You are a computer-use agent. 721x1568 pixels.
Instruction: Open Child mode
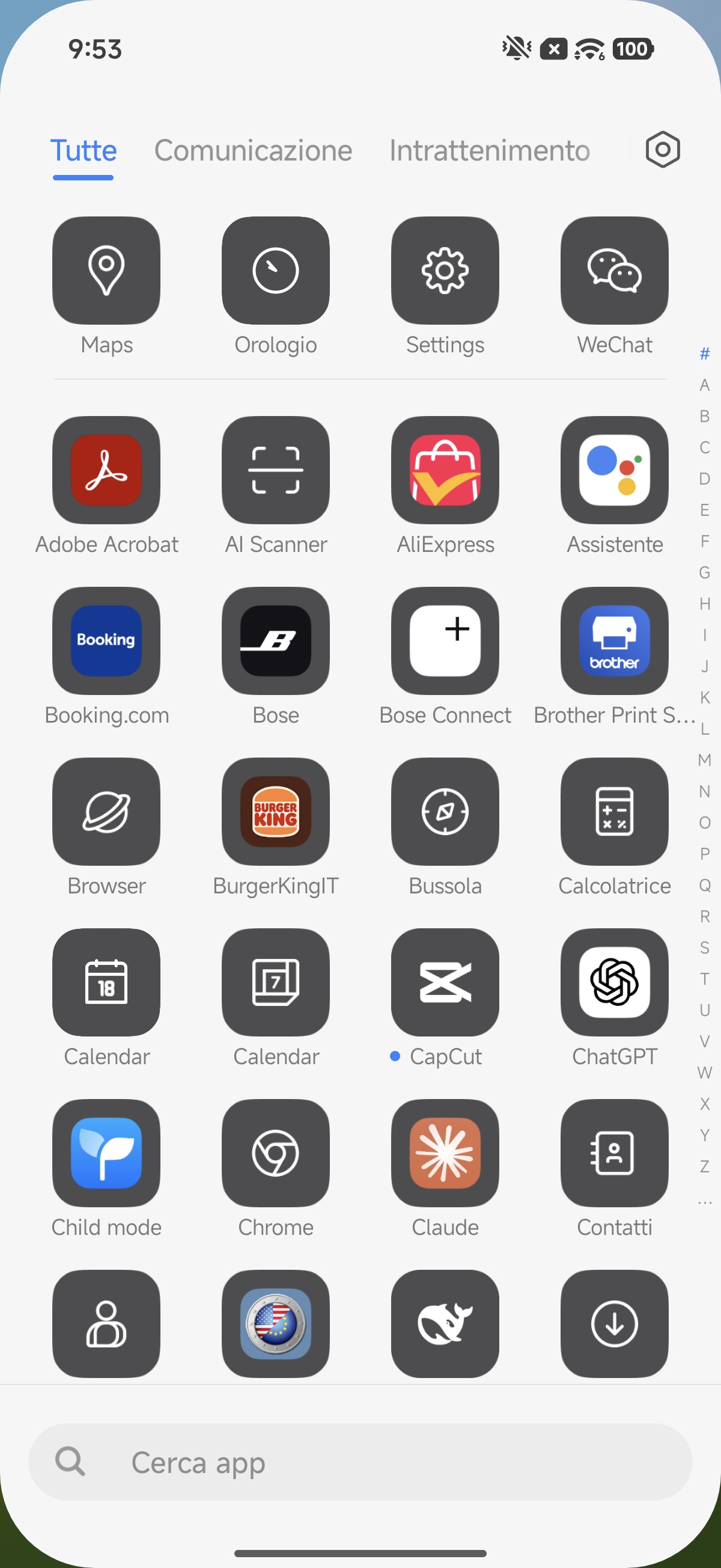tap(106, 1153)
